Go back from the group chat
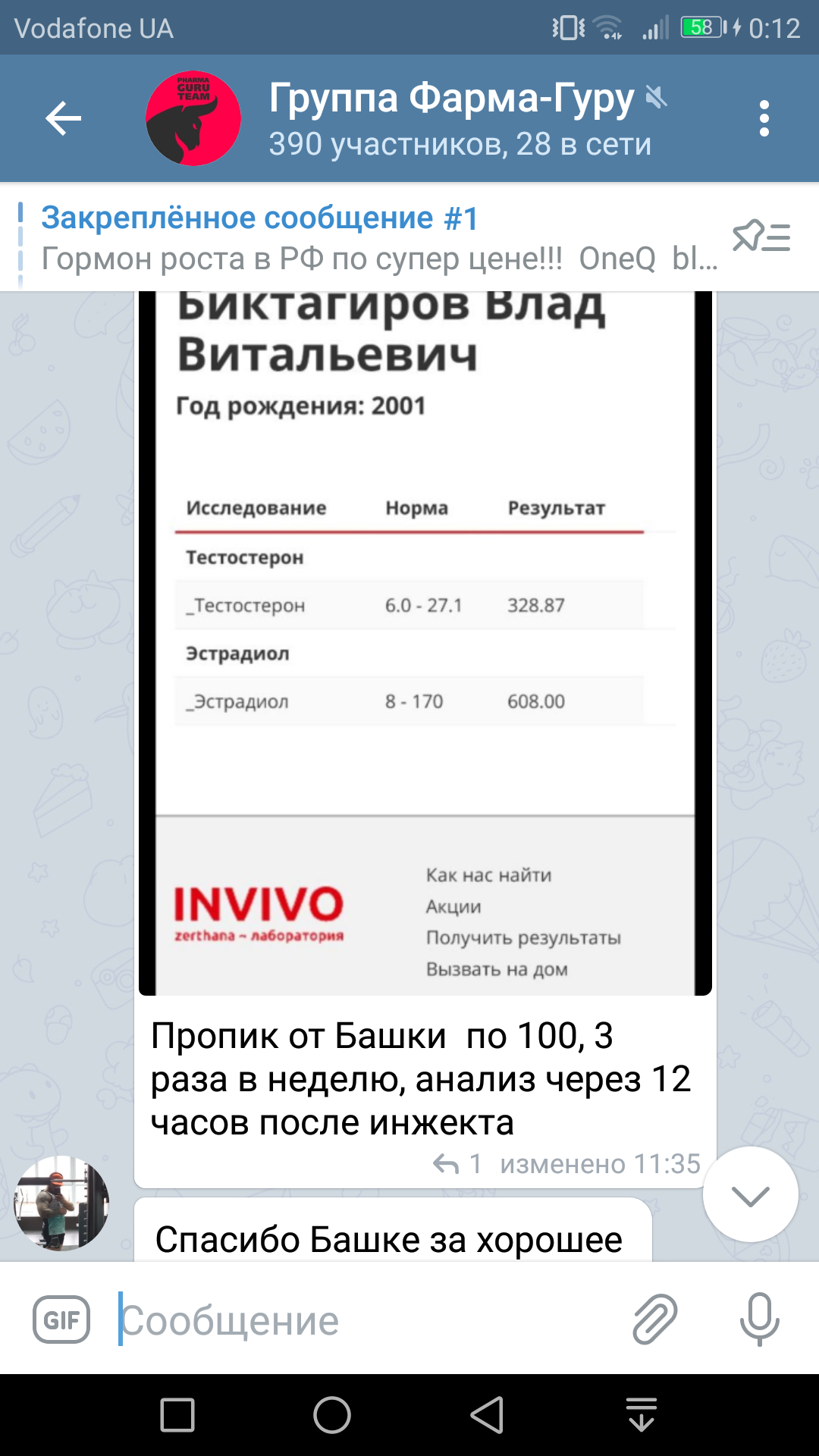819x1456 pixels. 63,118
